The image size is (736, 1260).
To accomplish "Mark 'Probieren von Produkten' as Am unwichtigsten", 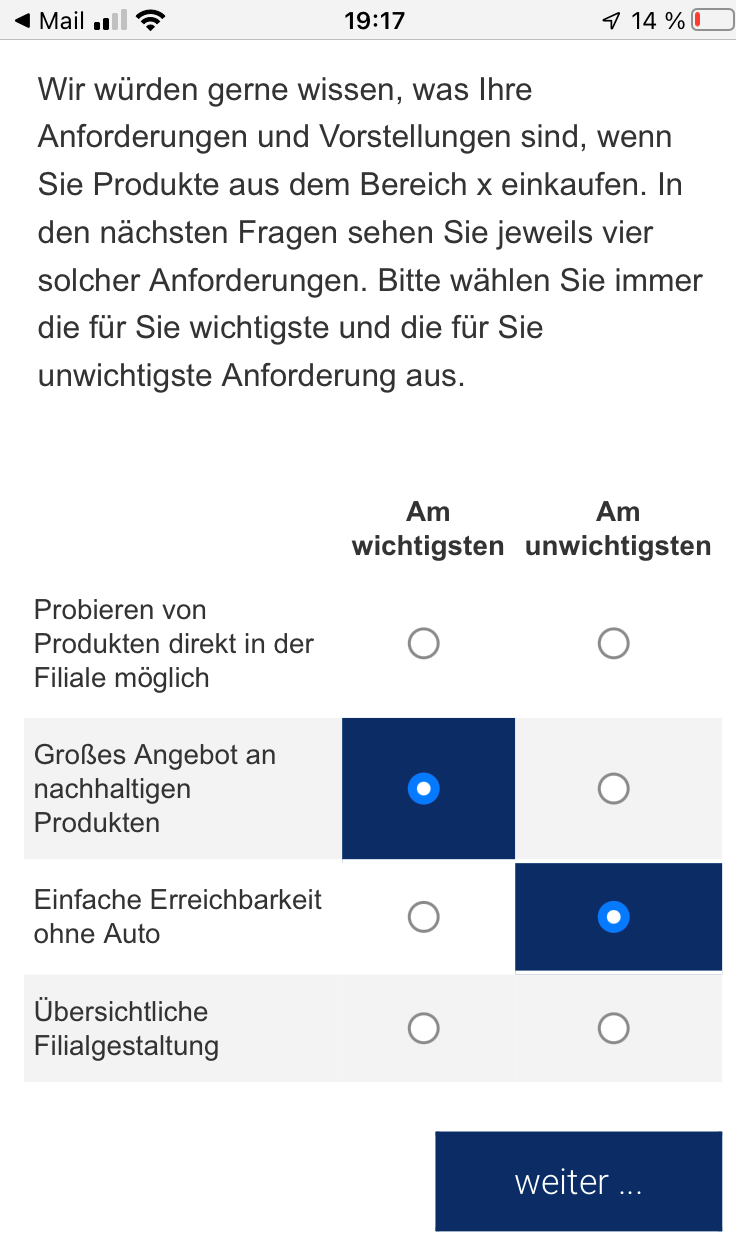I will click(x=613, y=644).
